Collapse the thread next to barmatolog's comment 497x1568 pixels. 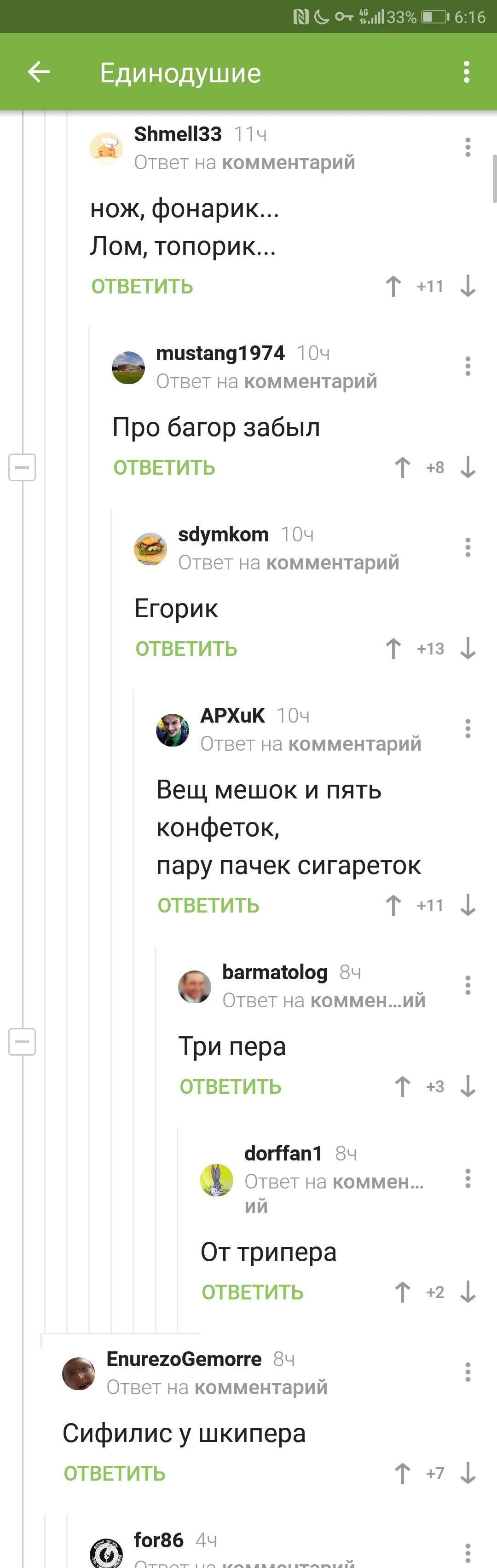coord(22,1041)
